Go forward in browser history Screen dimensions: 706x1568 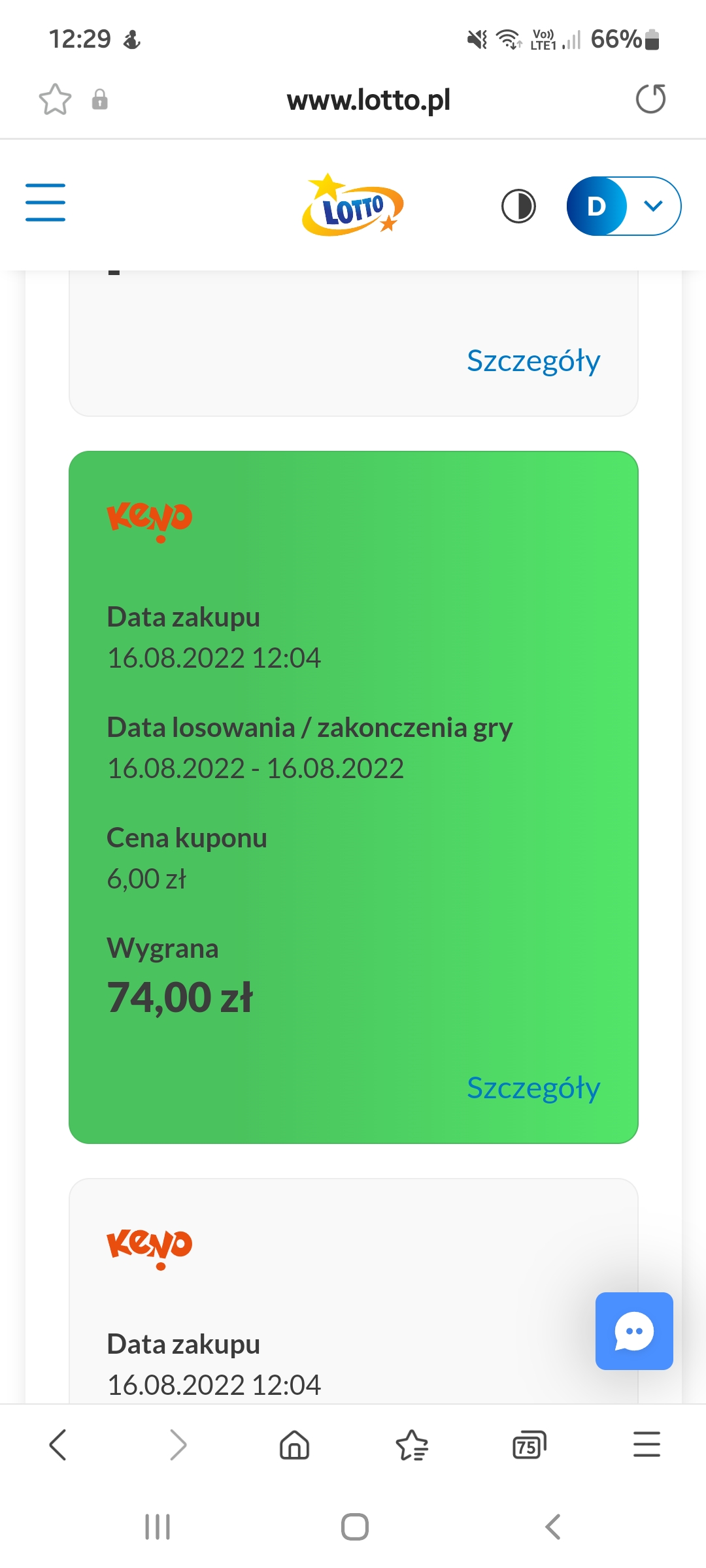point(177,1445)
